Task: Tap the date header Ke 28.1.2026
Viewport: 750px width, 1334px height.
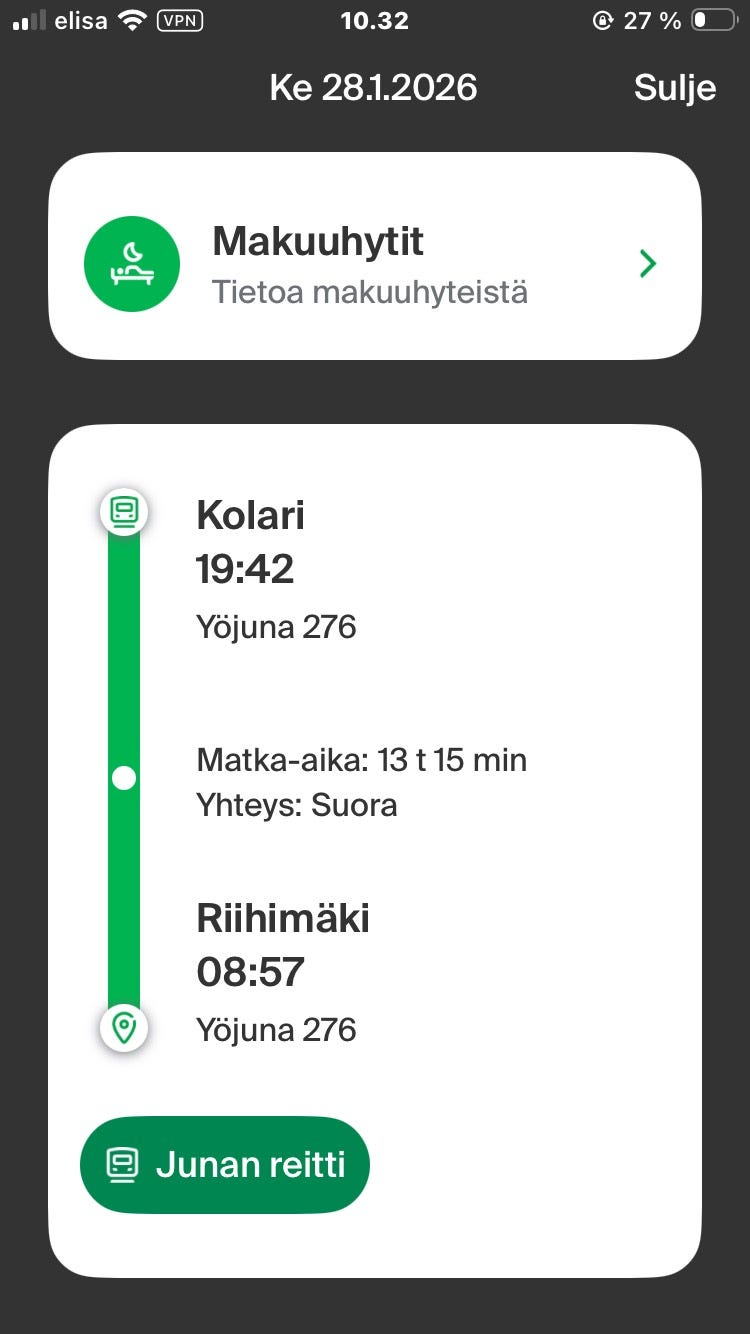Action: tap(372, 88)
